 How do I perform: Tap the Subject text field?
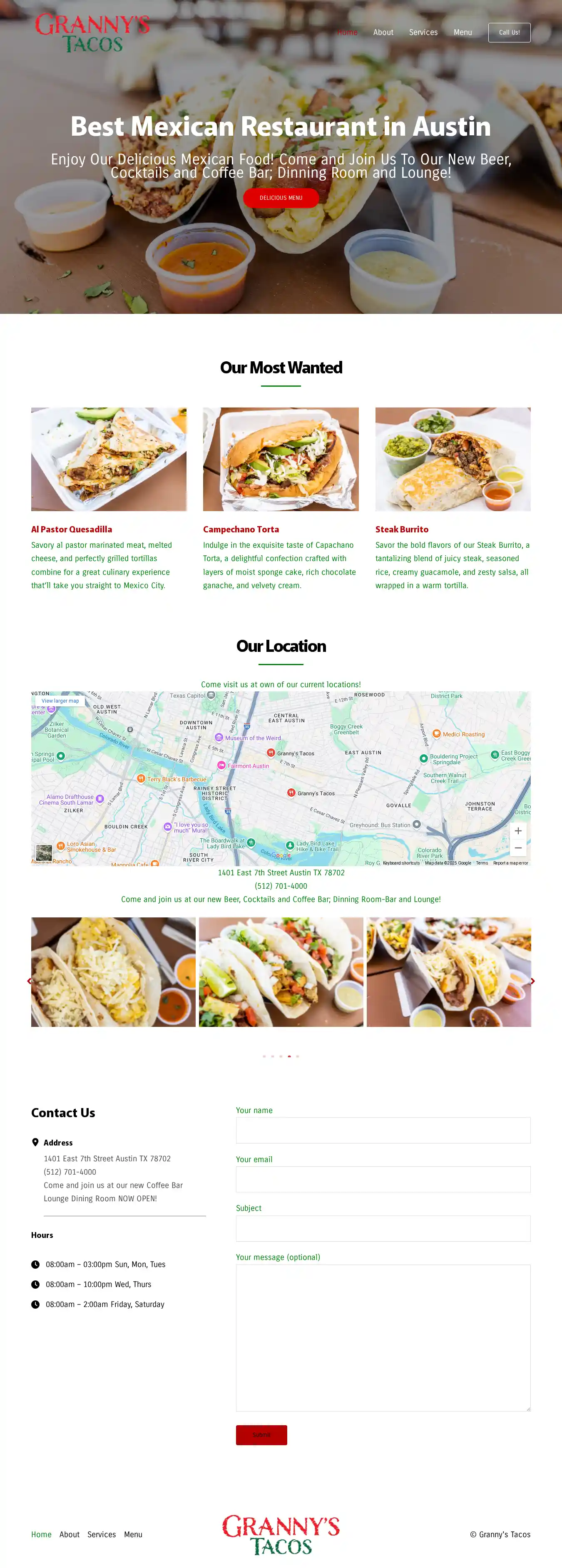383,1228
